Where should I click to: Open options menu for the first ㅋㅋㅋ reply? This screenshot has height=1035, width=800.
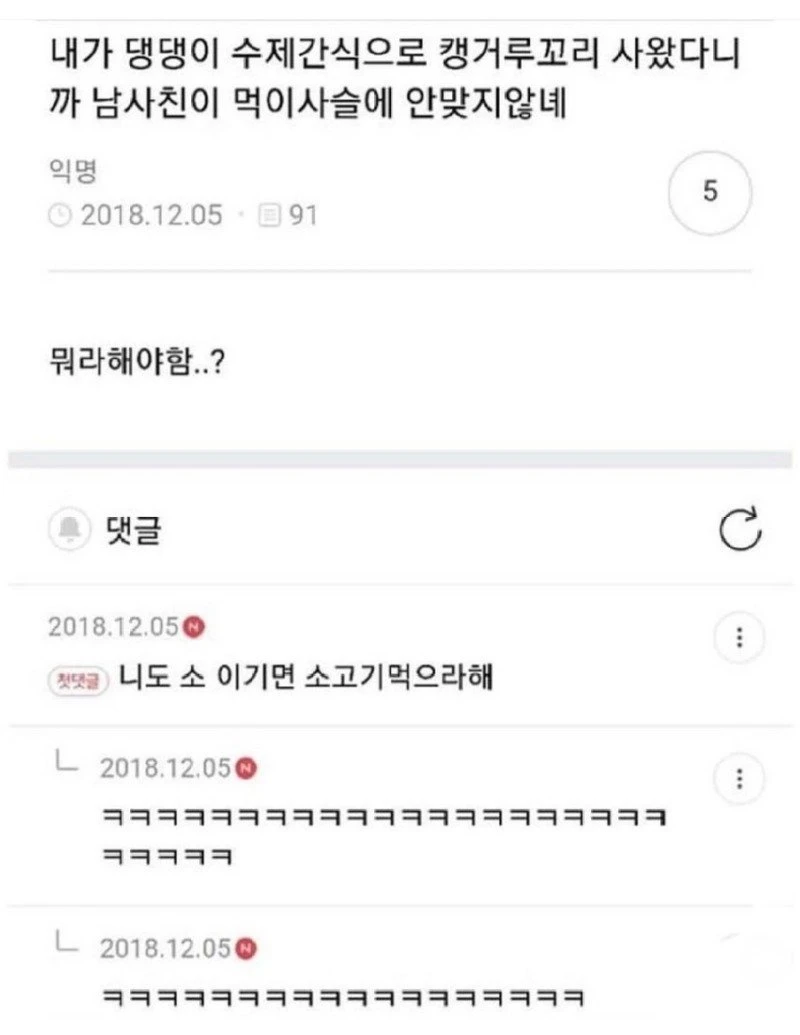[739, 779]
